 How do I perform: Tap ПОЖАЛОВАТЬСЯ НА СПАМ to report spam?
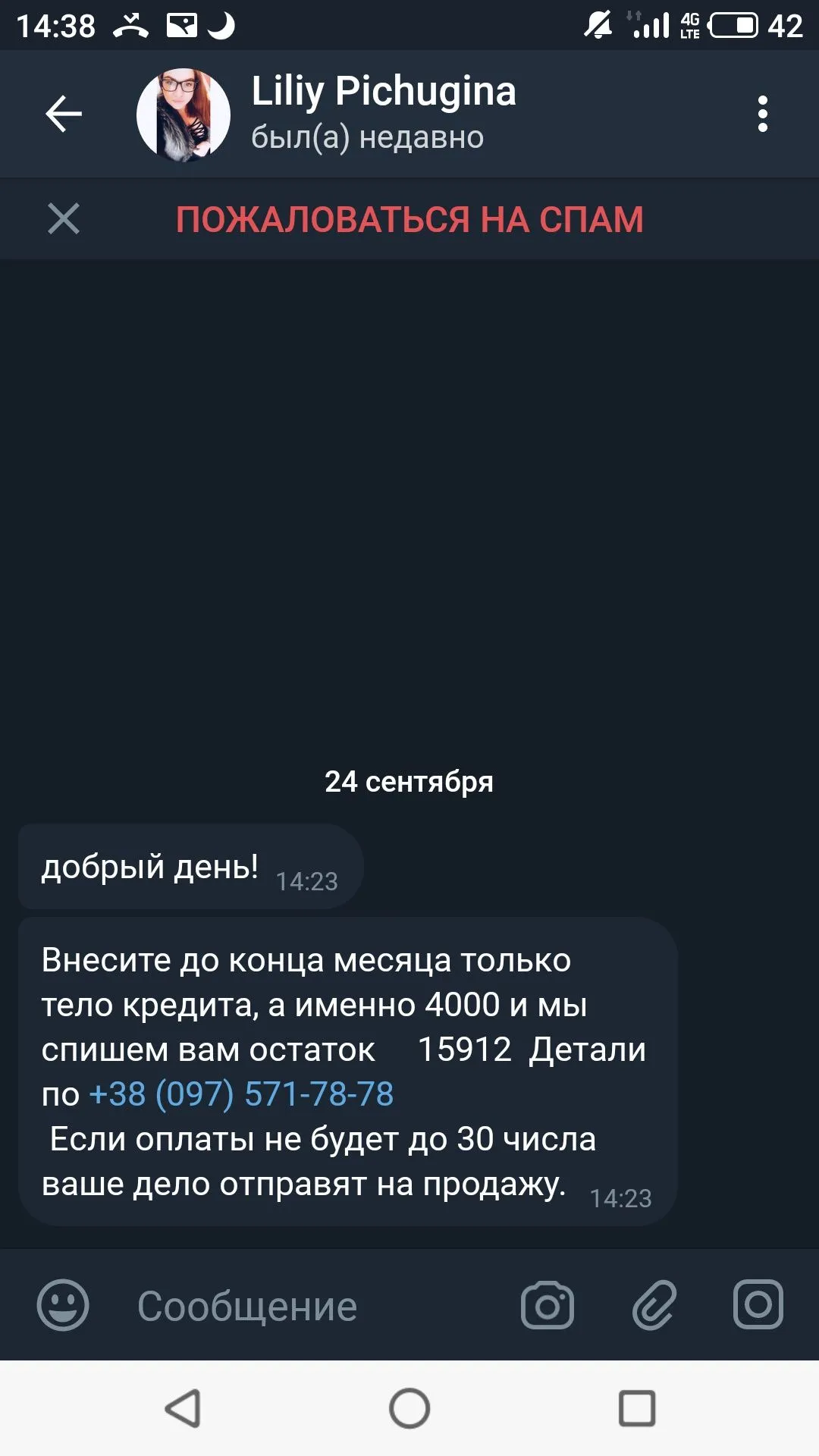coord(409,219)
